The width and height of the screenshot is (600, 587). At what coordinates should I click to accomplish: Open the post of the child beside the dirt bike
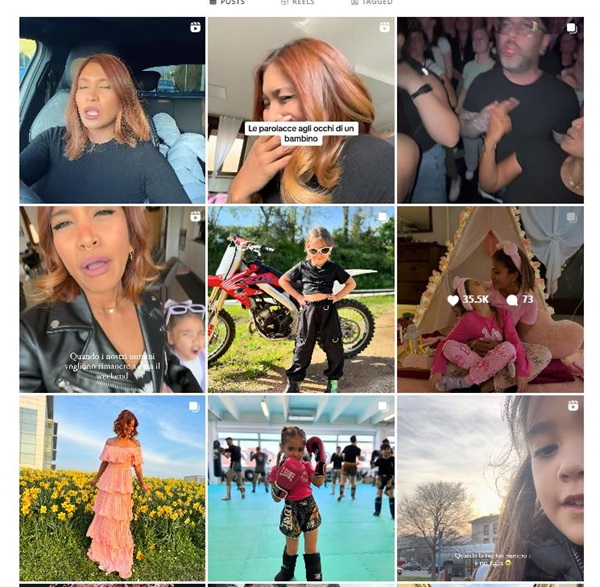point(301,299)
